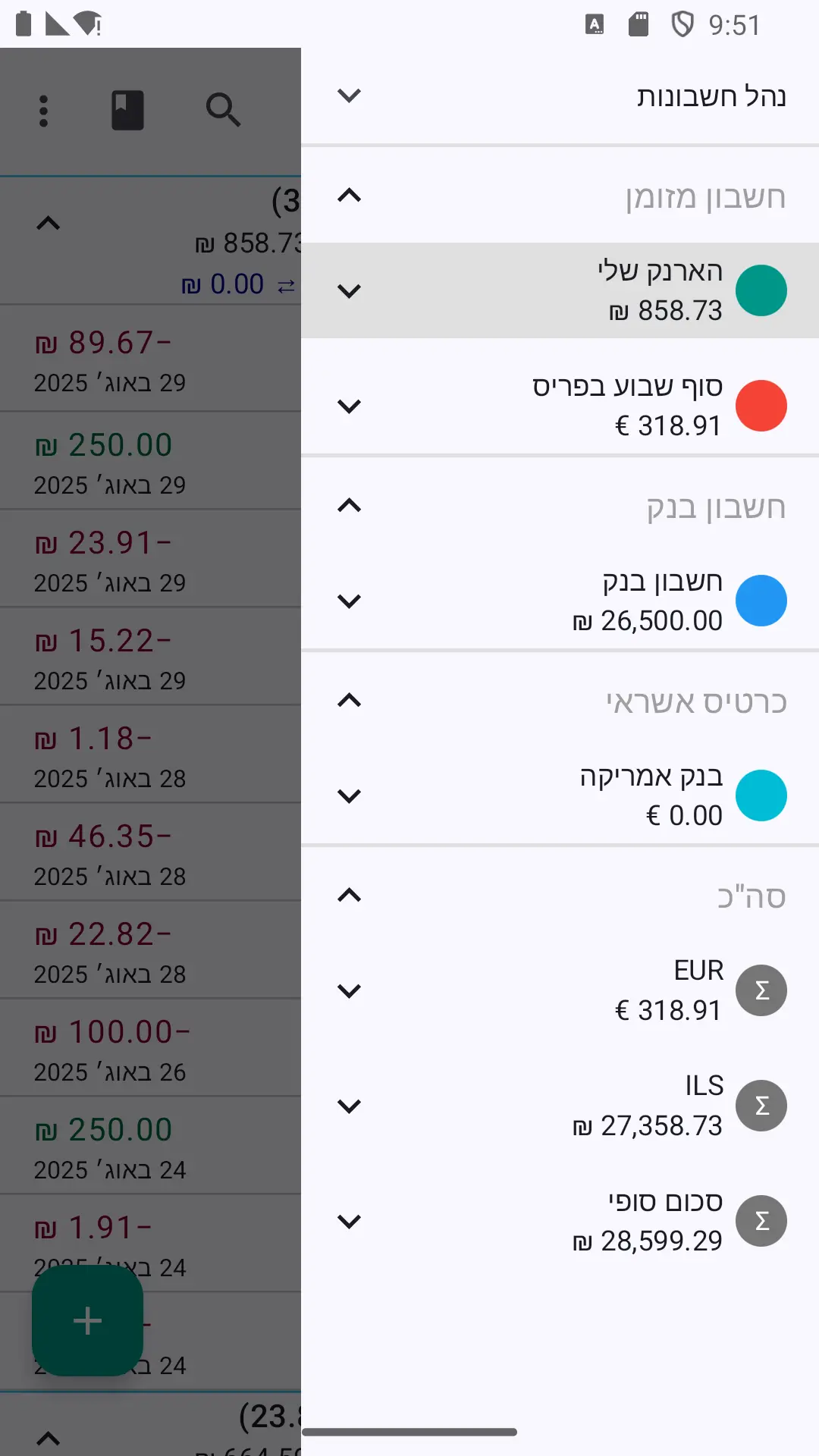The height and width of the screenshot is (1456, 819).
Task: Collapse the חשבון מזומן section
Action: click(x=349, y=196)
